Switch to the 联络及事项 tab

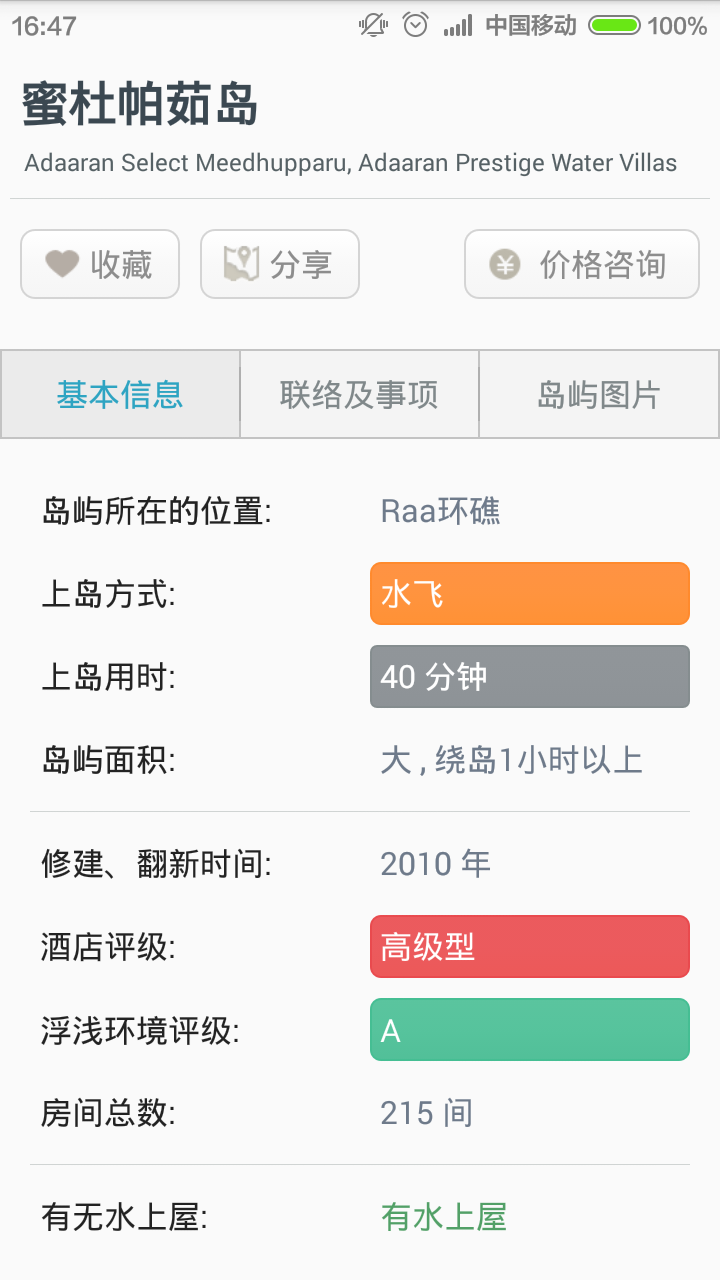point(359,394)
